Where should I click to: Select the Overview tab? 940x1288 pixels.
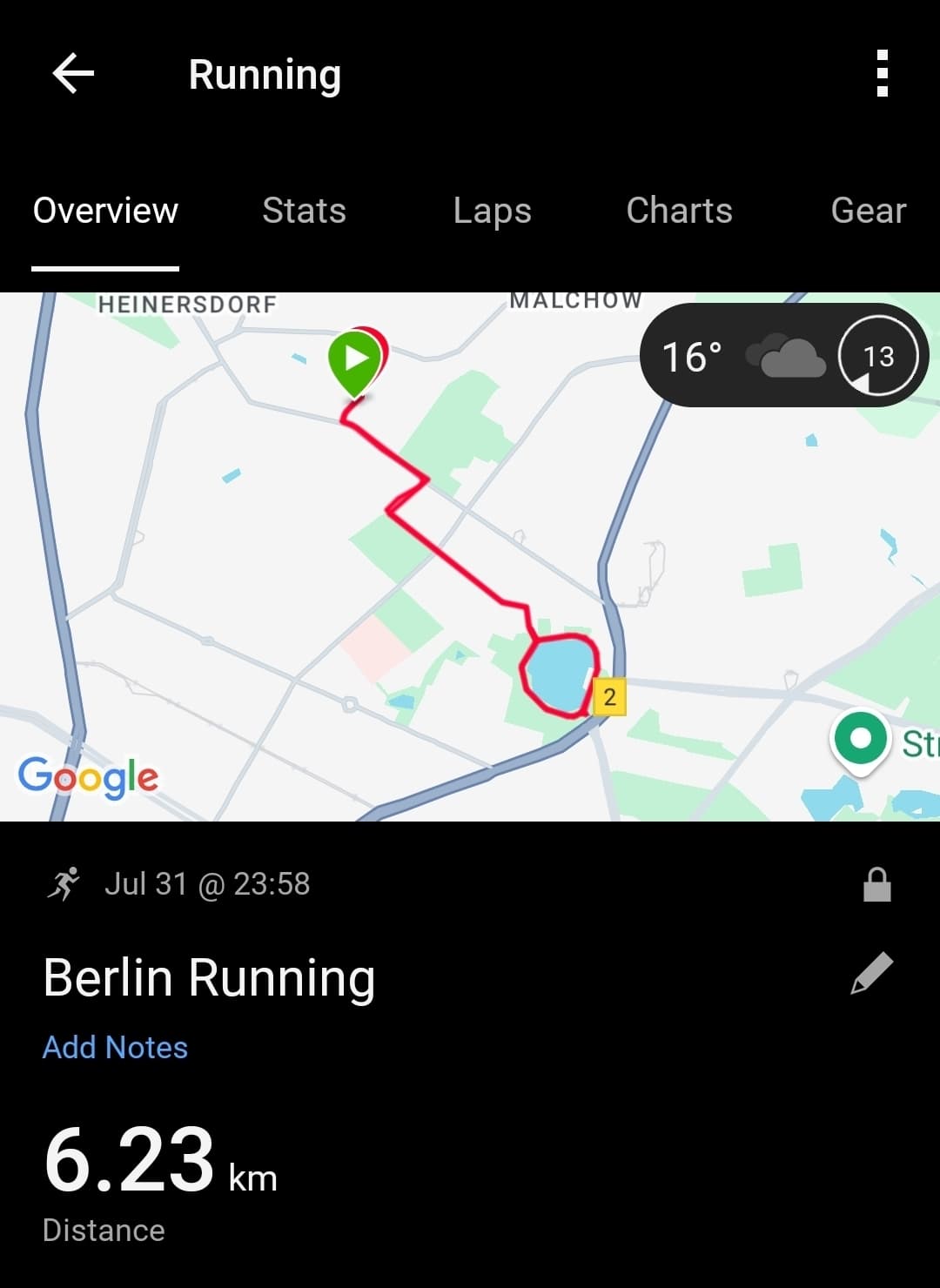[105, 211]
